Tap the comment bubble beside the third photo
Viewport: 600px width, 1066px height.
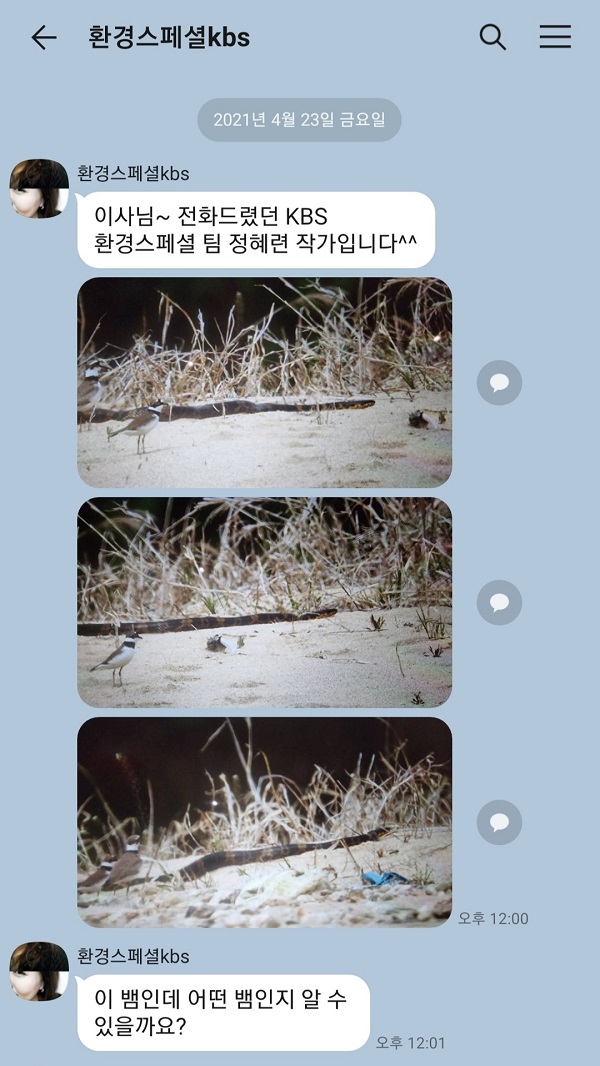point(499,822)
